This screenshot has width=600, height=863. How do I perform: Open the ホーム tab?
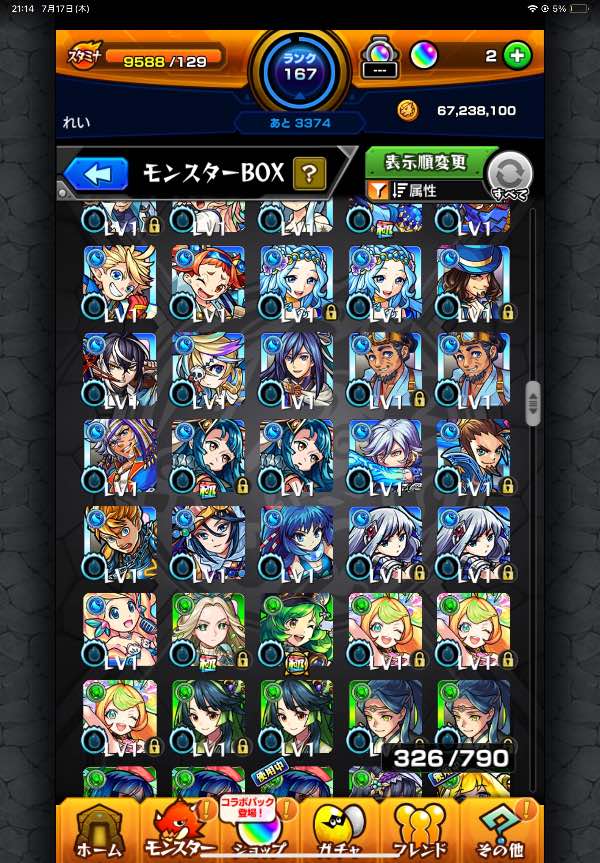98,832
